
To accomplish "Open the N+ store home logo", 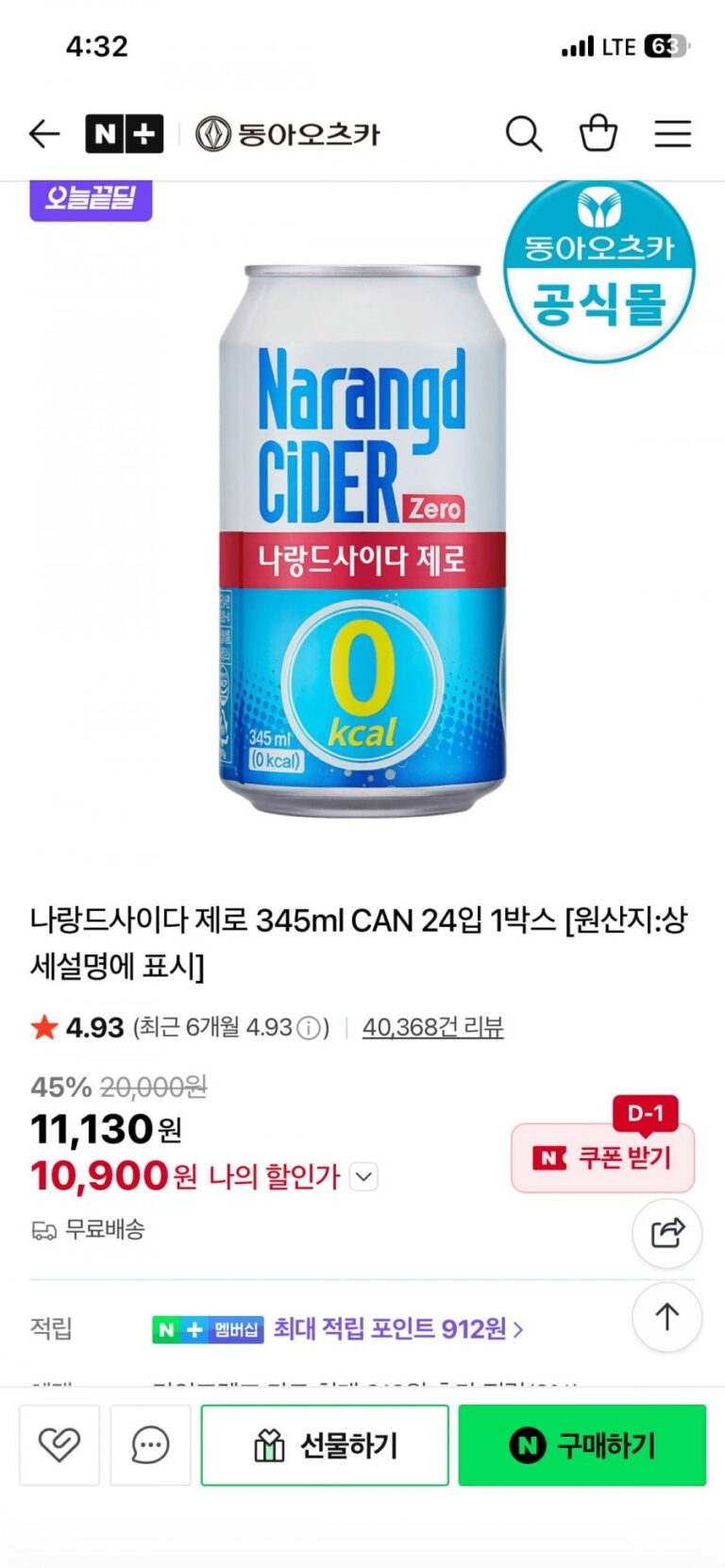I will pos(124,134).
